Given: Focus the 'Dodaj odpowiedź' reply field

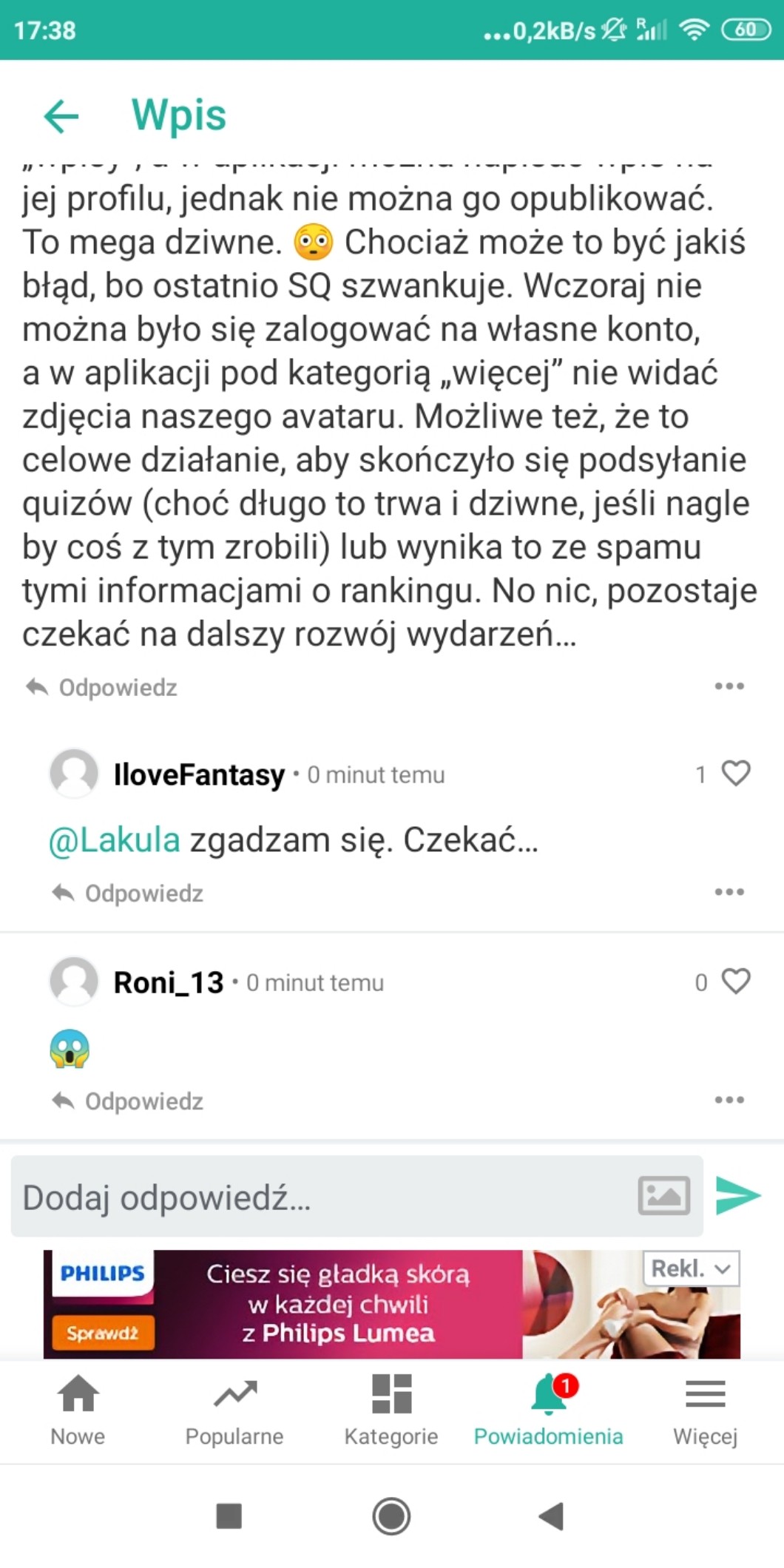Looking at the screenshot, I should [318, 1197].
